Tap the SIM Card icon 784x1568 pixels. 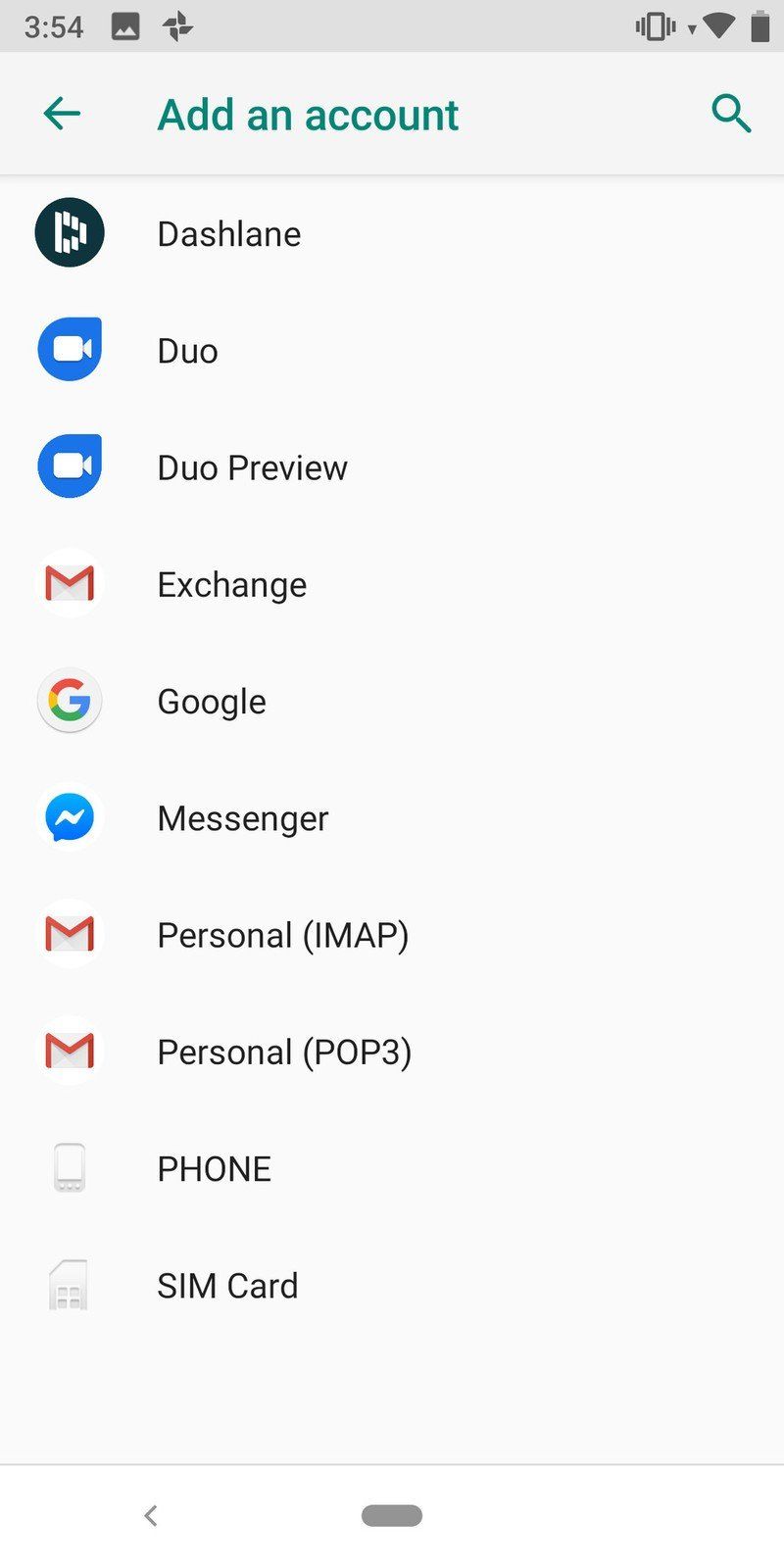tap(69, 1284)
